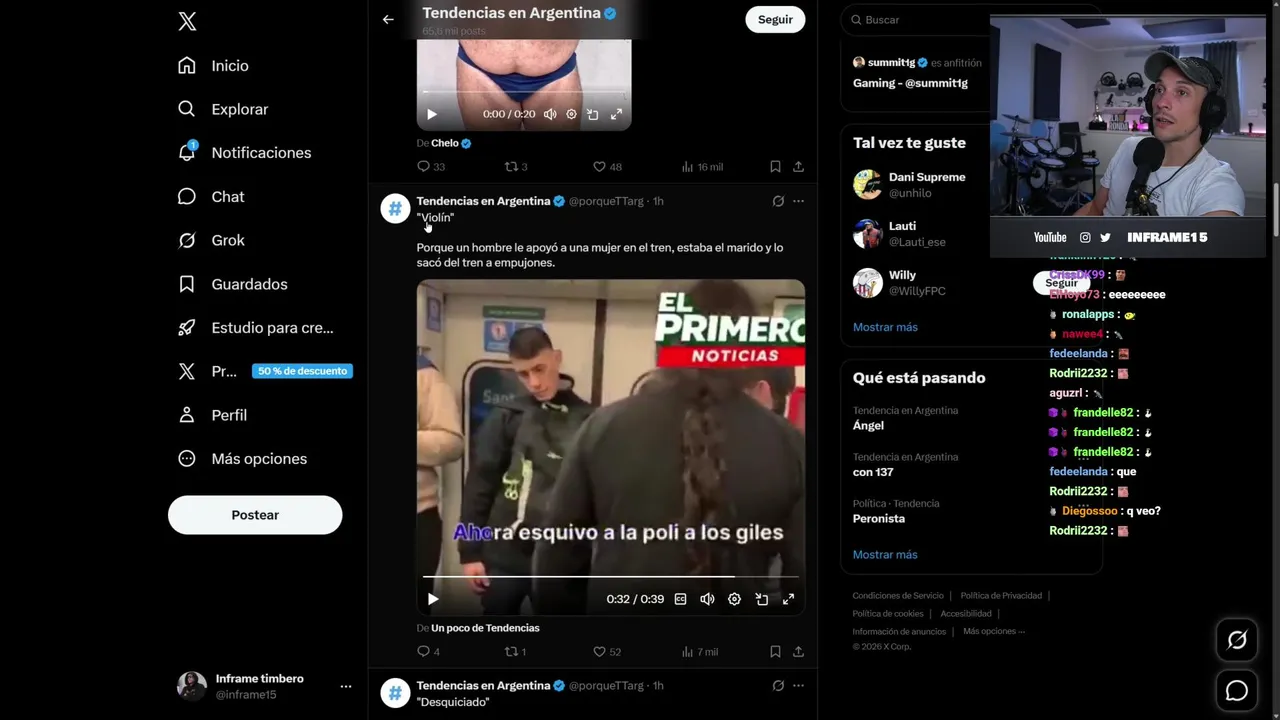1280x720 pixels.
Task: Open Dani Supreme's suggested profile
Action: point(926,184)
